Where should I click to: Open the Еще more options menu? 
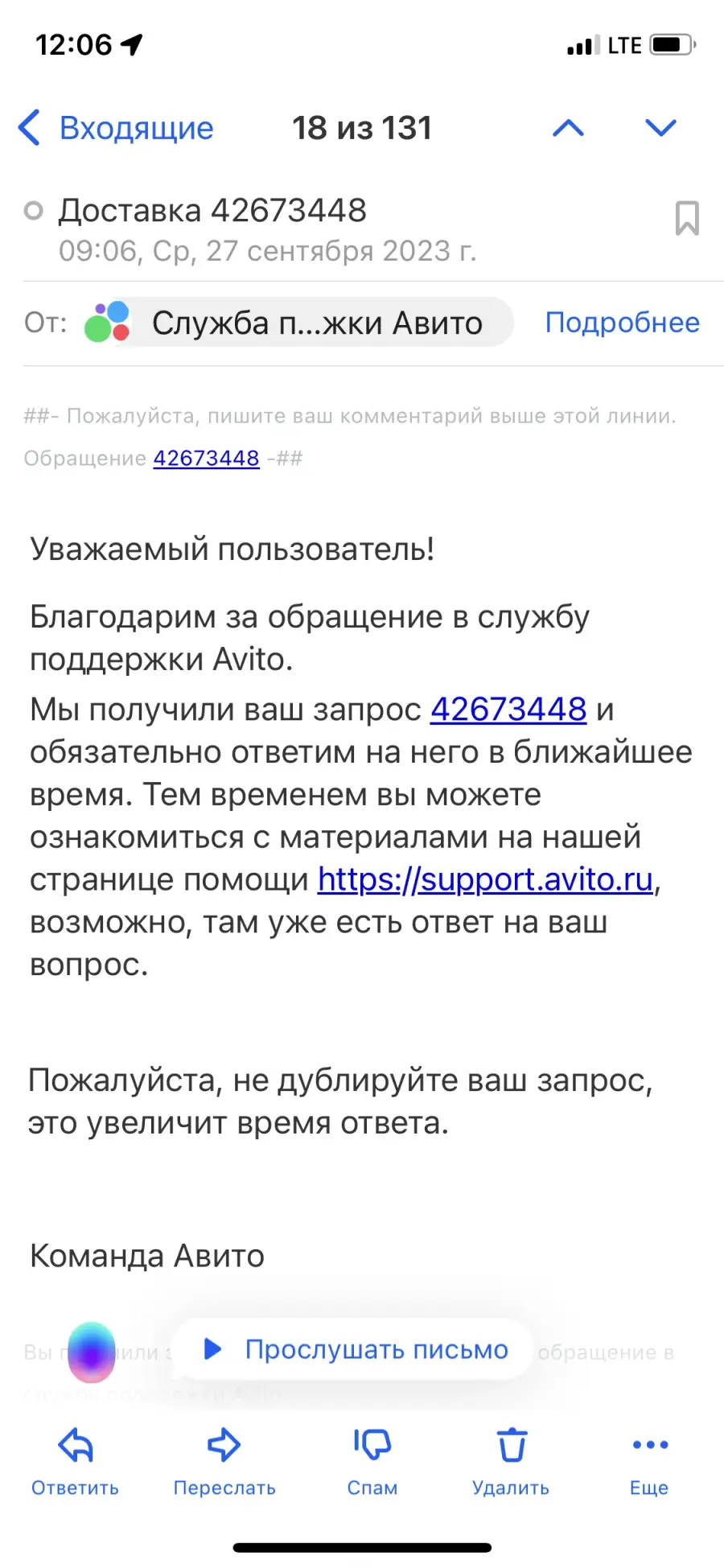pyautogui.click(x=649, y=1462)
